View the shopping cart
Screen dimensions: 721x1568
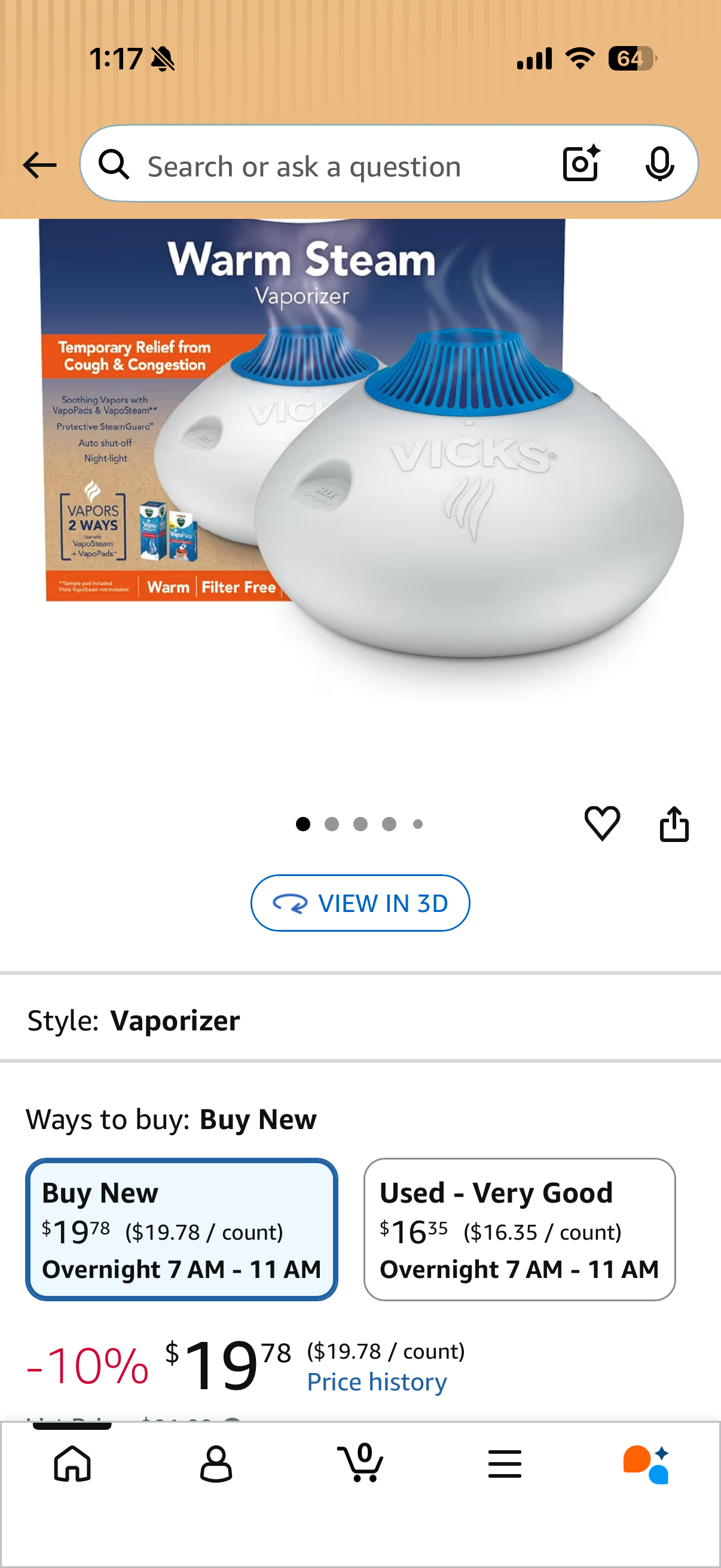click(x=360, y=1464)
